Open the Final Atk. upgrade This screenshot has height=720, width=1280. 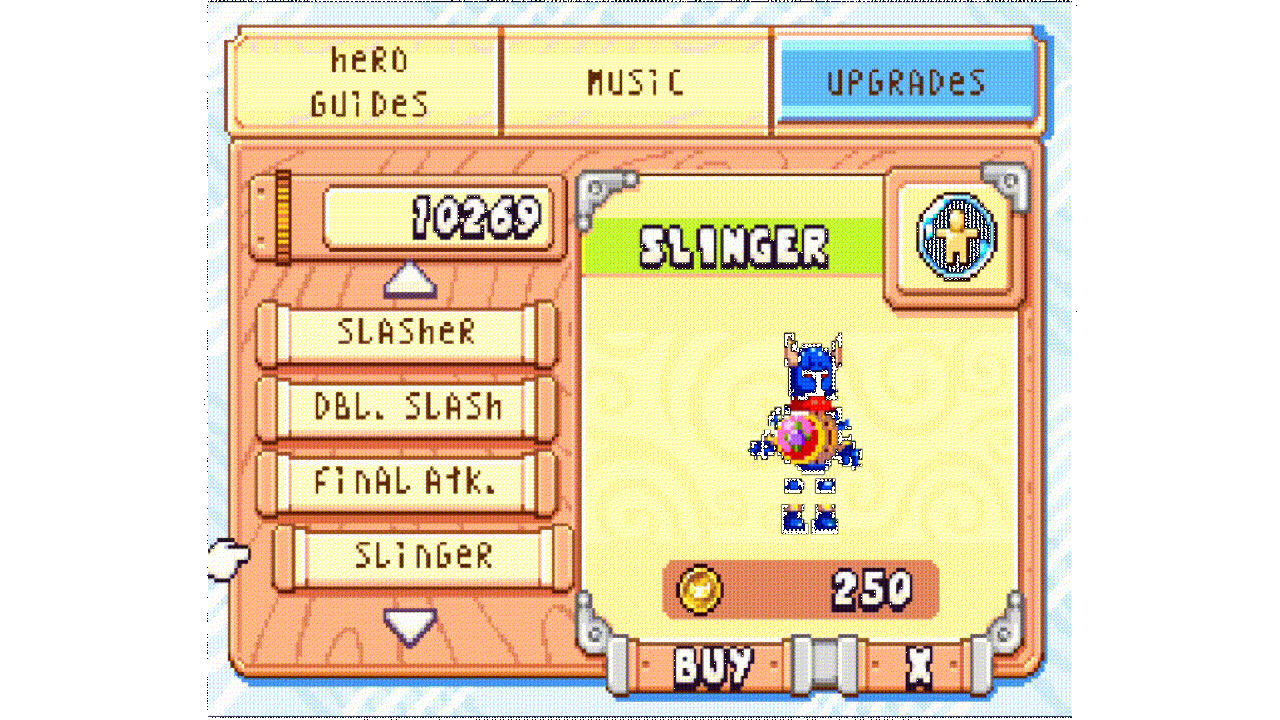(x=406, y=482)
